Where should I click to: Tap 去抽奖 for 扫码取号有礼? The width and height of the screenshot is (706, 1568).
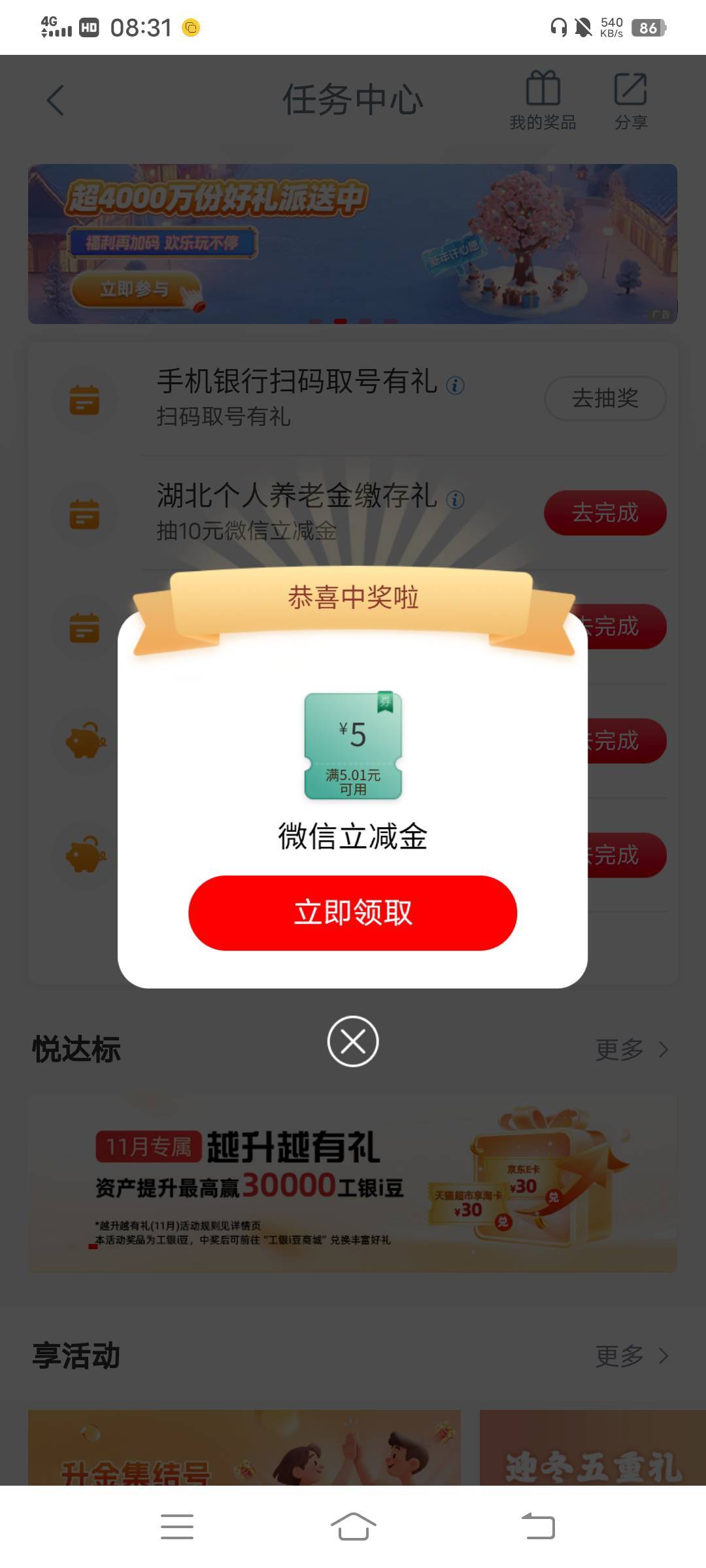coord(605,398)
